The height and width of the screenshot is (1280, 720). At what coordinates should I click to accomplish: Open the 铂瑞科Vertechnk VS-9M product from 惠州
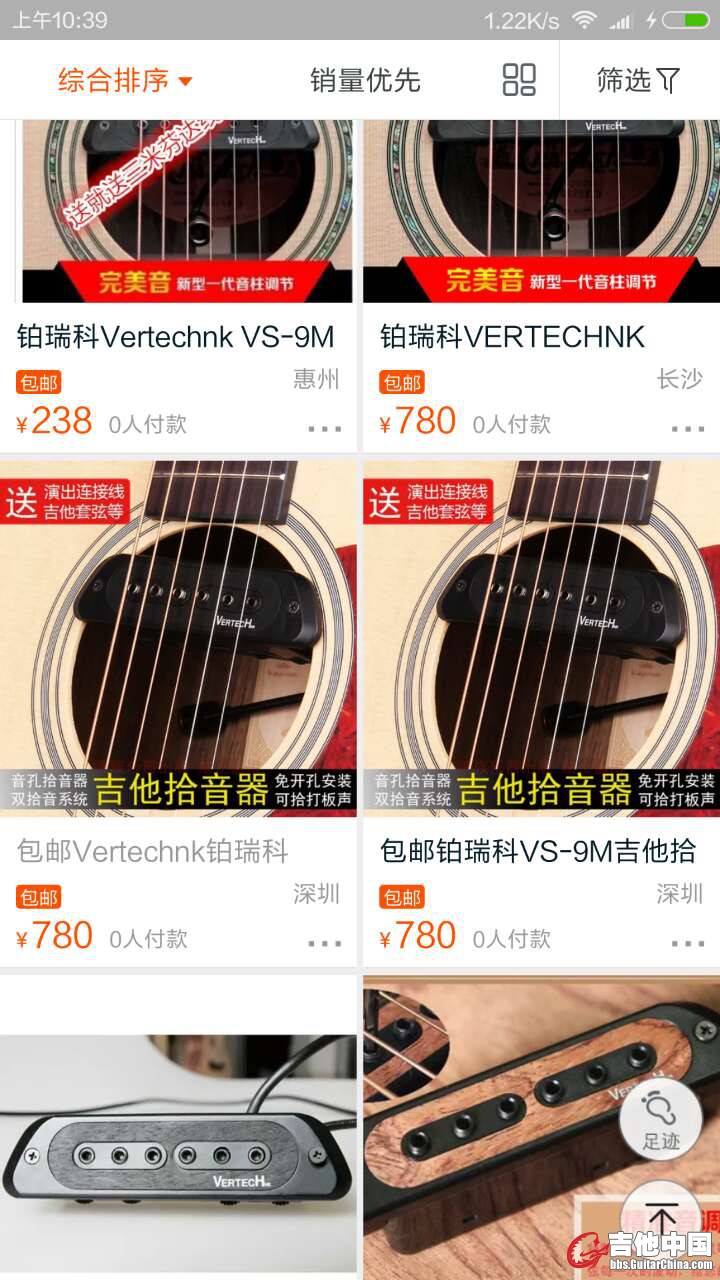(176, 336)
